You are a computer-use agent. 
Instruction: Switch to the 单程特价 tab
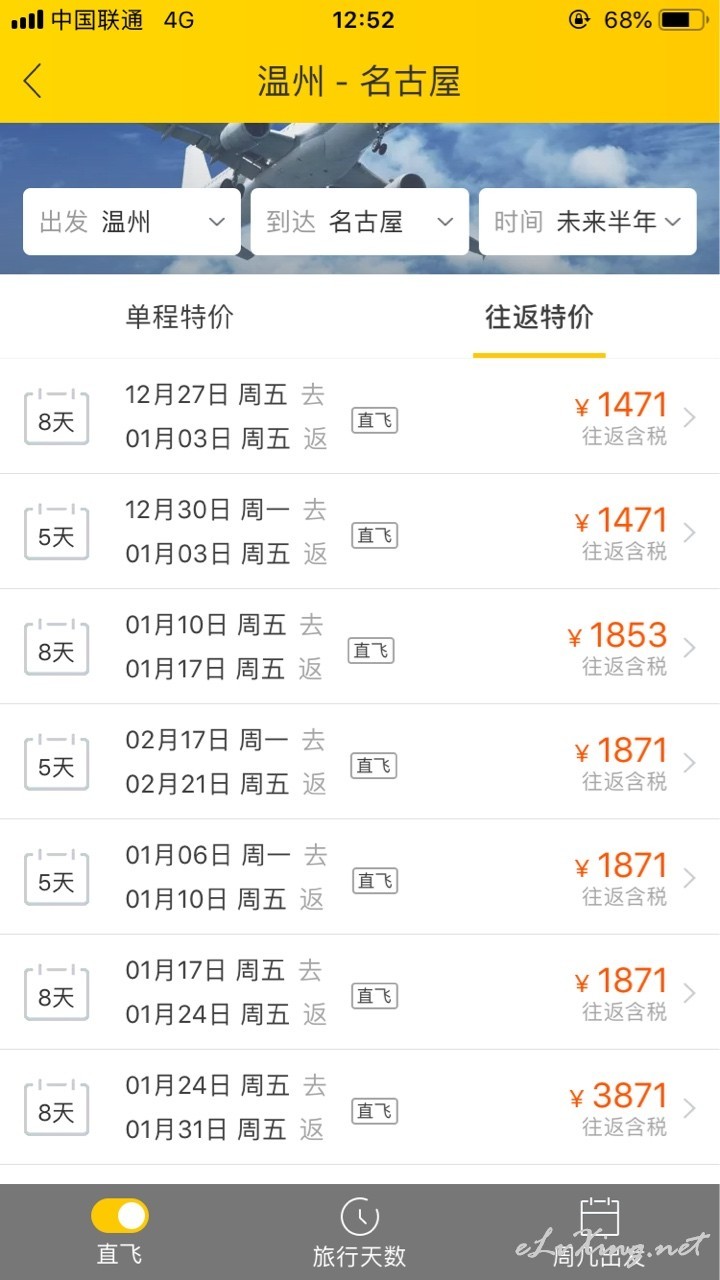(x=180, y=317)
